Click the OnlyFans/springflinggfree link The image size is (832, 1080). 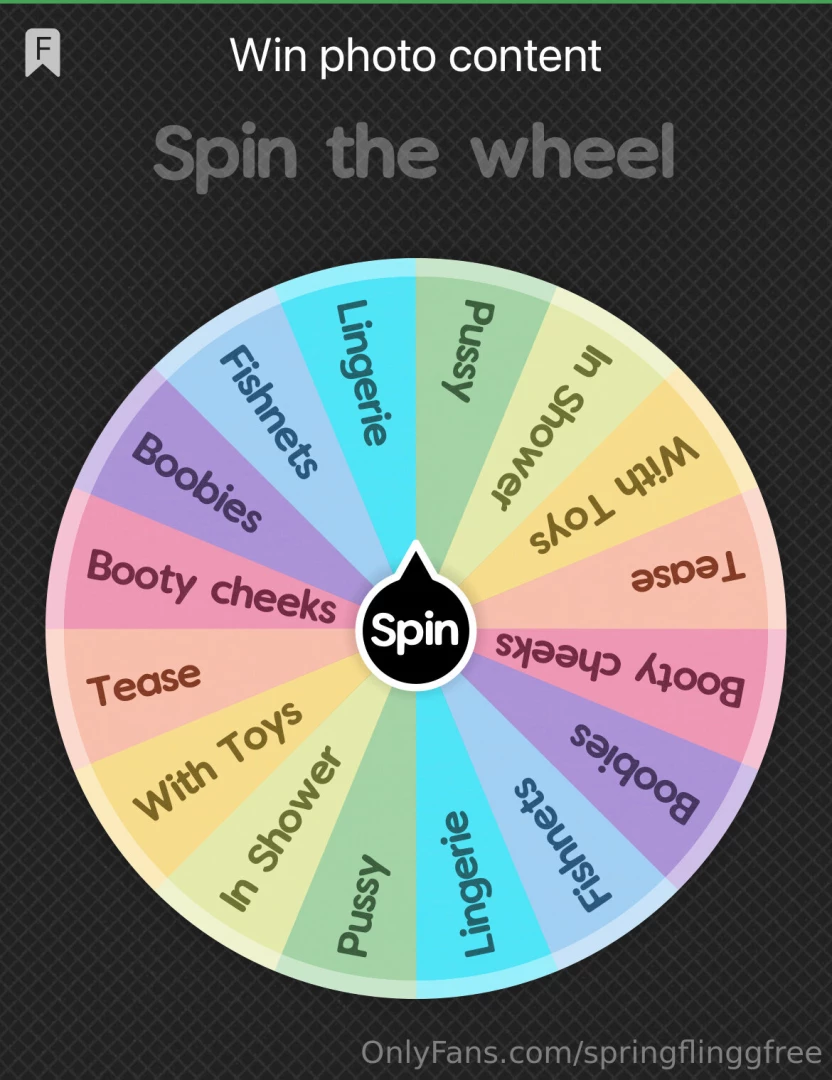[x=592, y=1052]
